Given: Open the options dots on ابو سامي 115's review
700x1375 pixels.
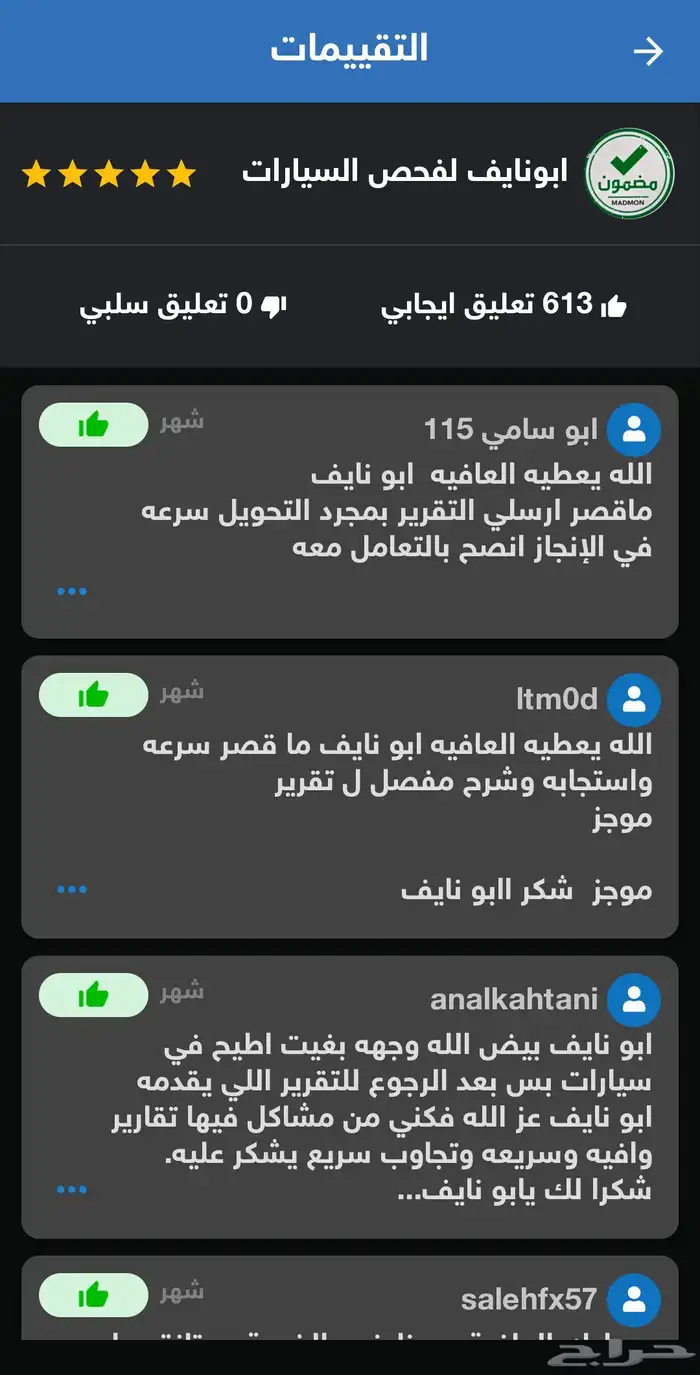Looking at the screenshot, I should click(x=72, y=591).
